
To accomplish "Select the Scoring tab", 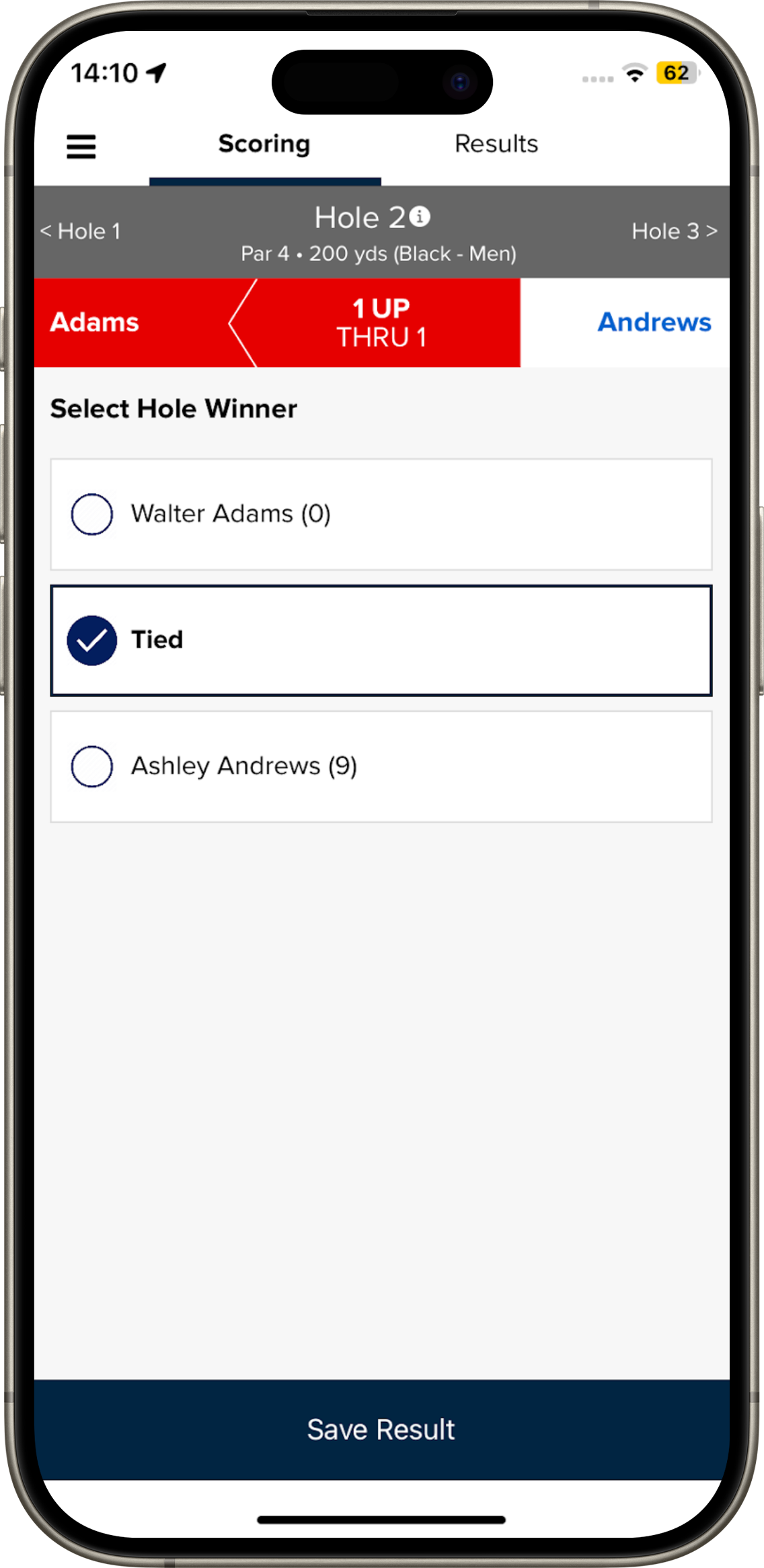I will (264, 144).
